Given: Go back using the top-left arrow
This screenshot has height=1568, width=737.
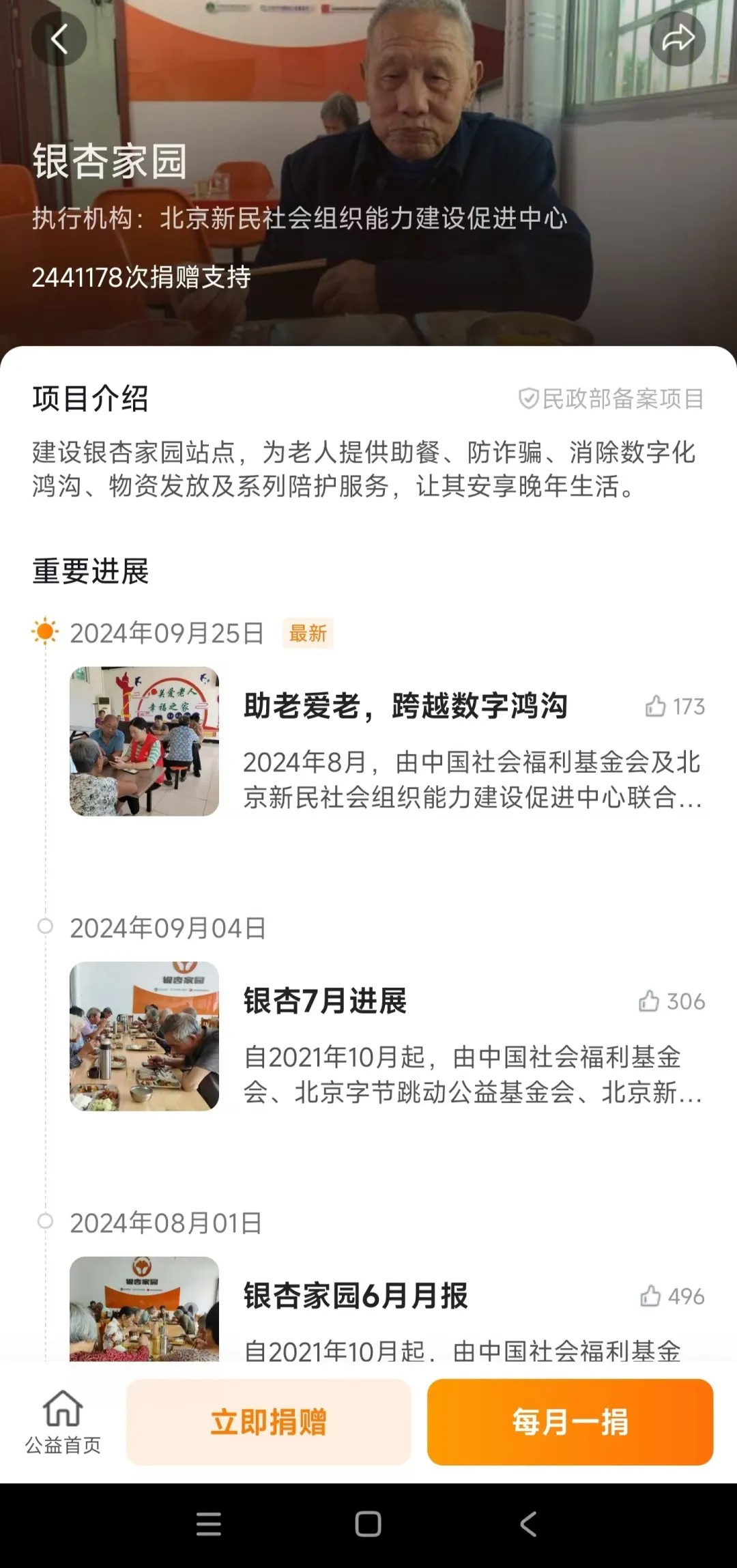Looking at the screenshot, I should coord(59,39).
